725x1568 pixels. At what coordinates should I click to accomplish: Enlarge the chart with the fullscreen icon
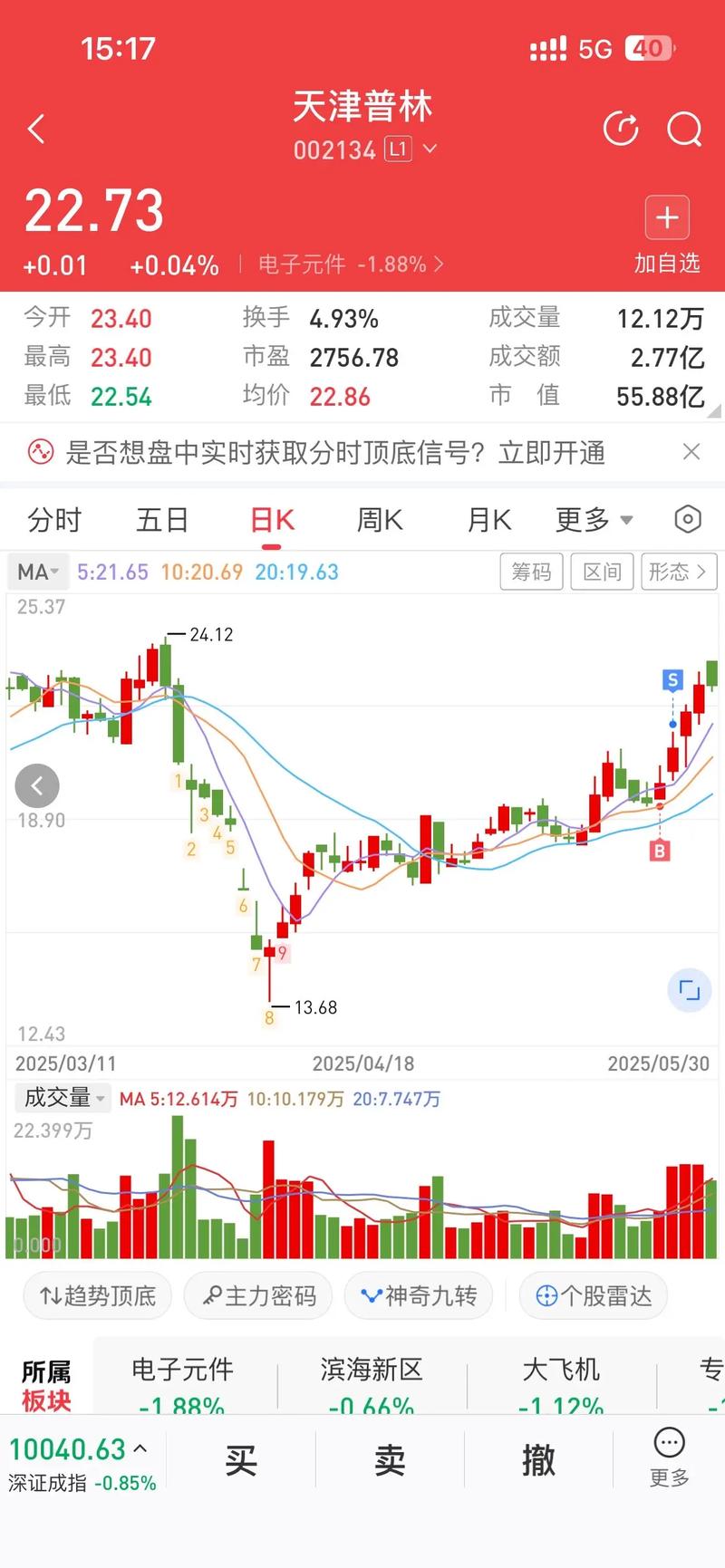point(690,991)
